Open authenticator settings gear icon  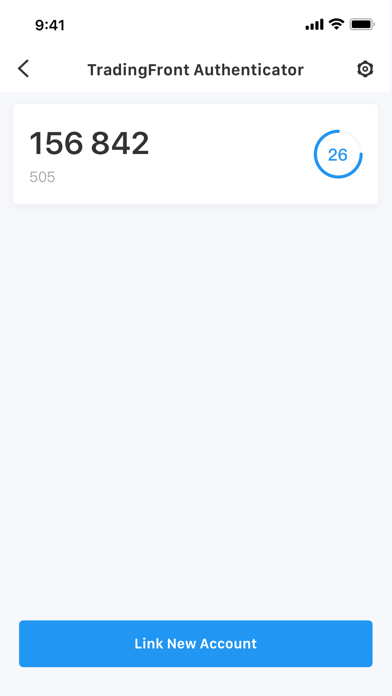tap(365, 69)
